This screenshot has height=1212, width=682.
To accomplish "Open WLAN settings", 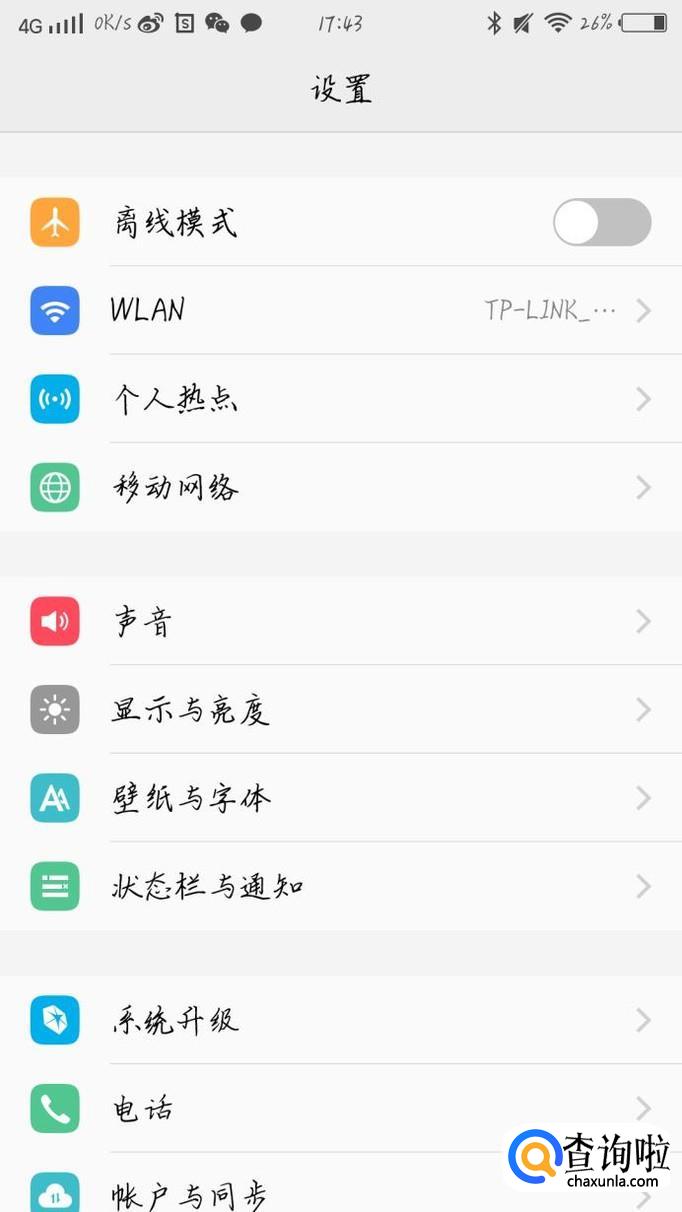I will coord(340,310).
